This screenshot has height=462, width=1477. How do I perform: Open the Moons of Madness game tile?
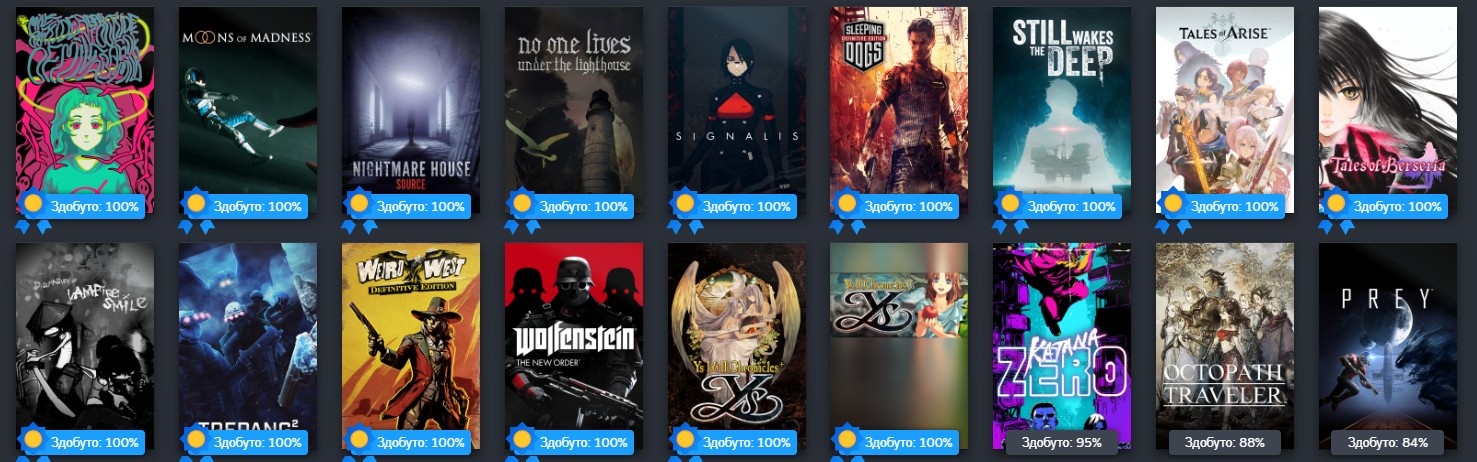pyautogui.click(x=248, y=110)
